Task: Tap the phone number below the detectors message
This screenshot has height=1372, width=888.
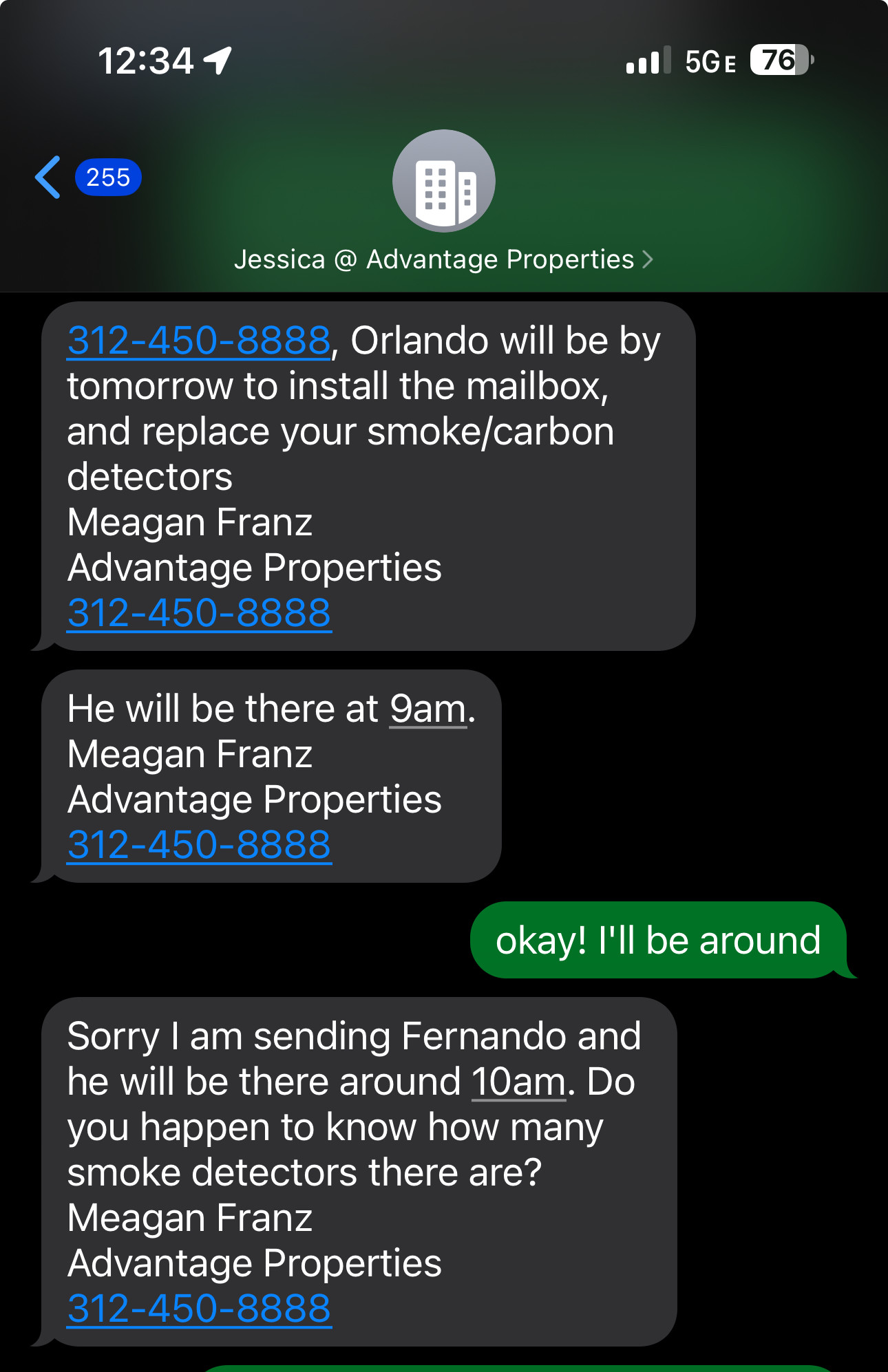Action: (198, 613)
